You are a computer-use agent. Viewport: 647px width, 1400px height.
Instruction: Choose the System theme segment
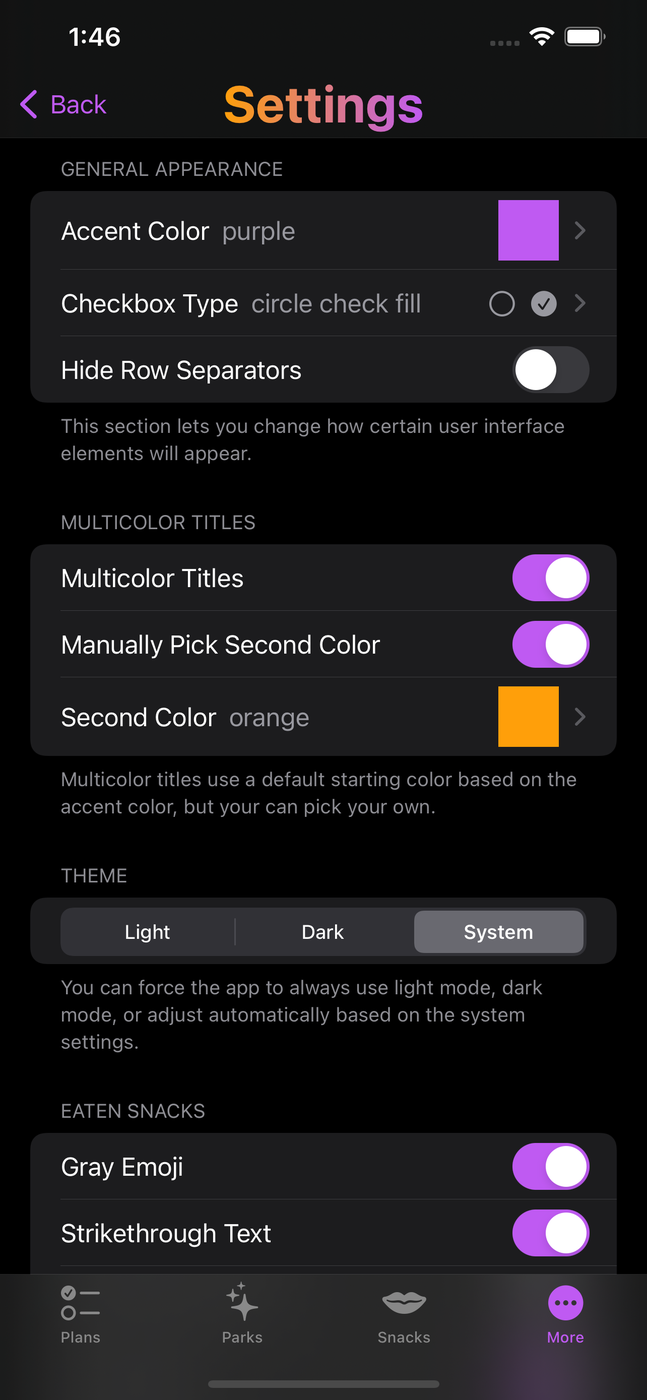[x=498, y=932]
